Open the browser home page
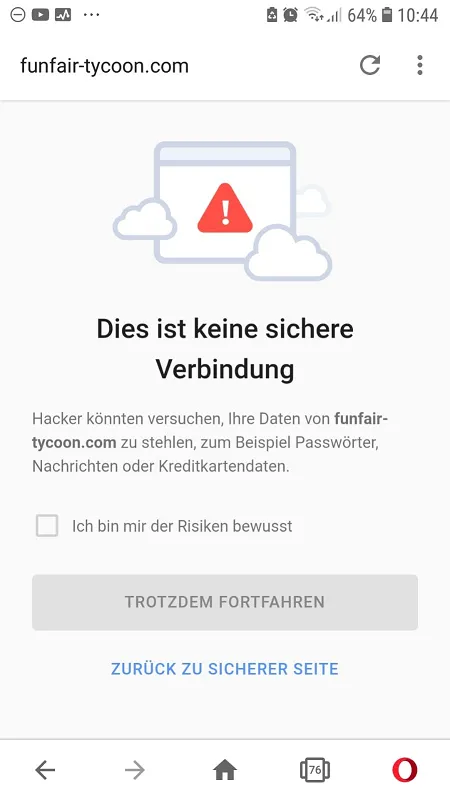450x800 pixels. 225,770
